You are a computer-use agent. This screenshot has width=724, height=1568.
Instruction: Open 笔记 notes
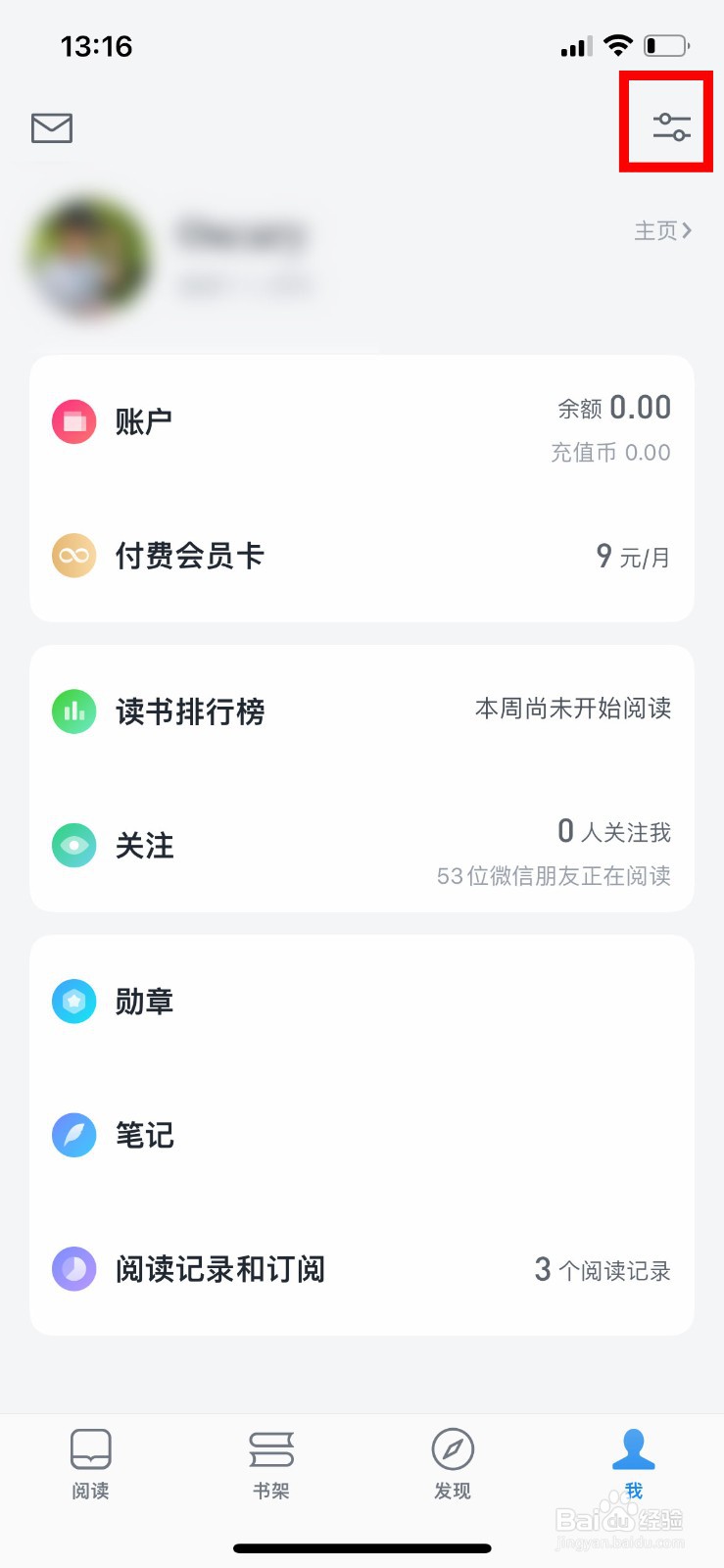[x=362, y=1135]
